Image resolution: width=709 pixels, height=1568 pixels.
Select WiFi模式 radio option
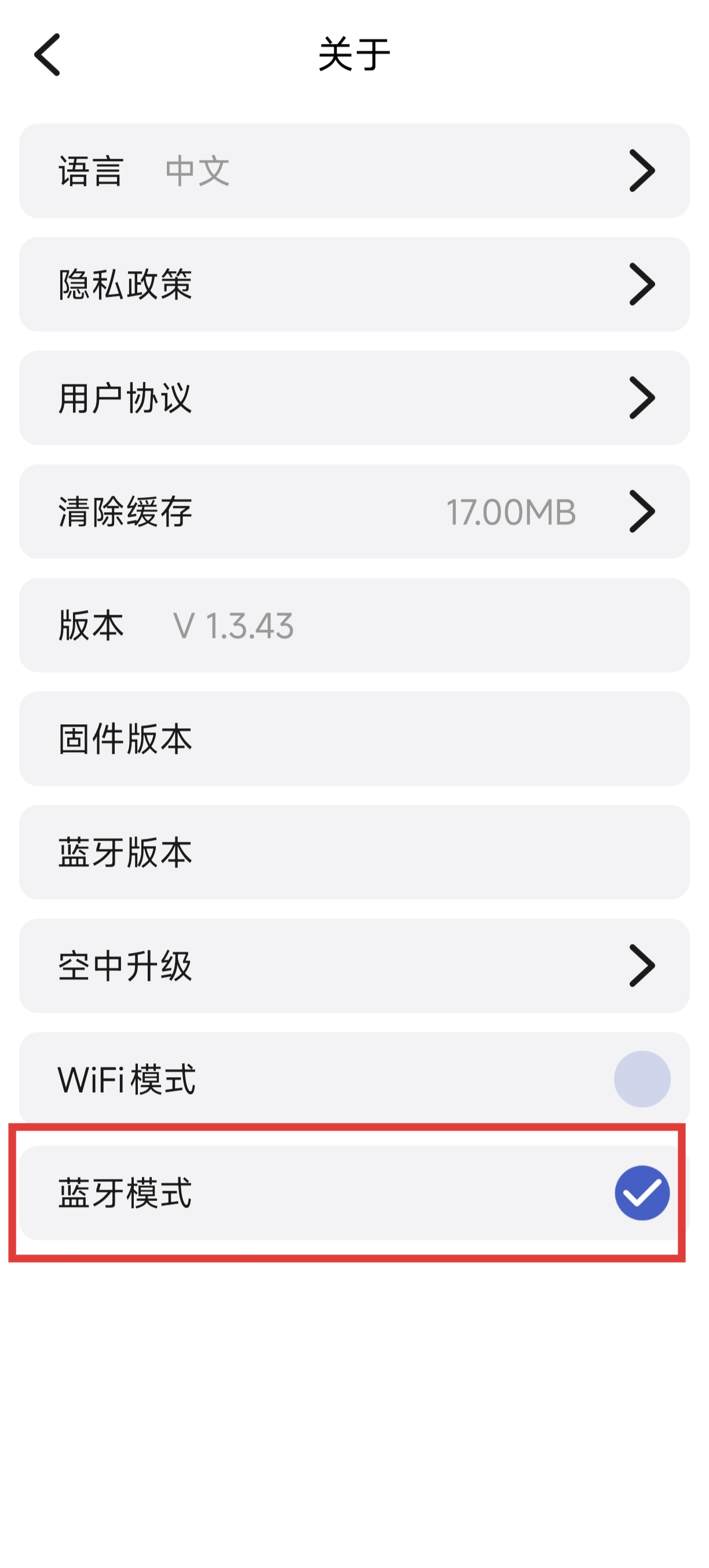point(642,1079)
